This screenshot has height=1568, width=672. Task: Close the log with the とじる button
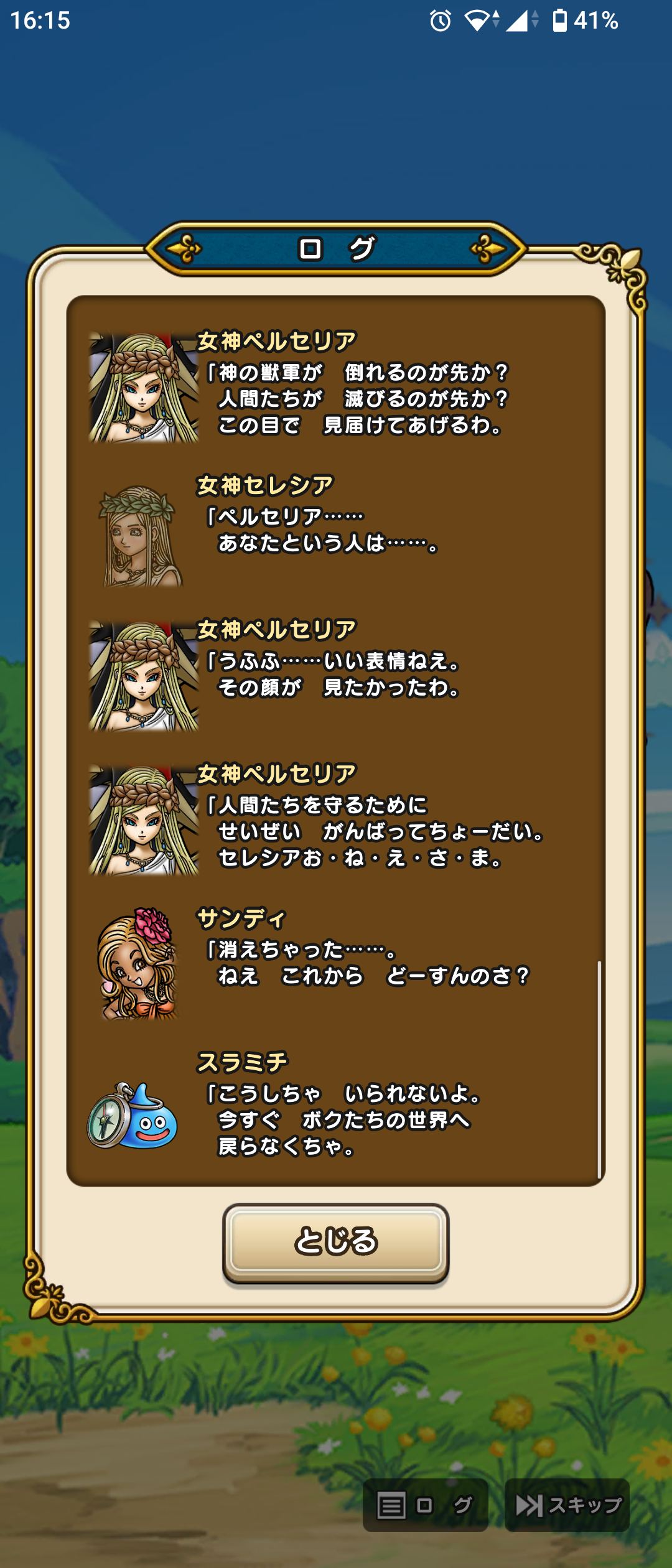(x=335, y=1241)
